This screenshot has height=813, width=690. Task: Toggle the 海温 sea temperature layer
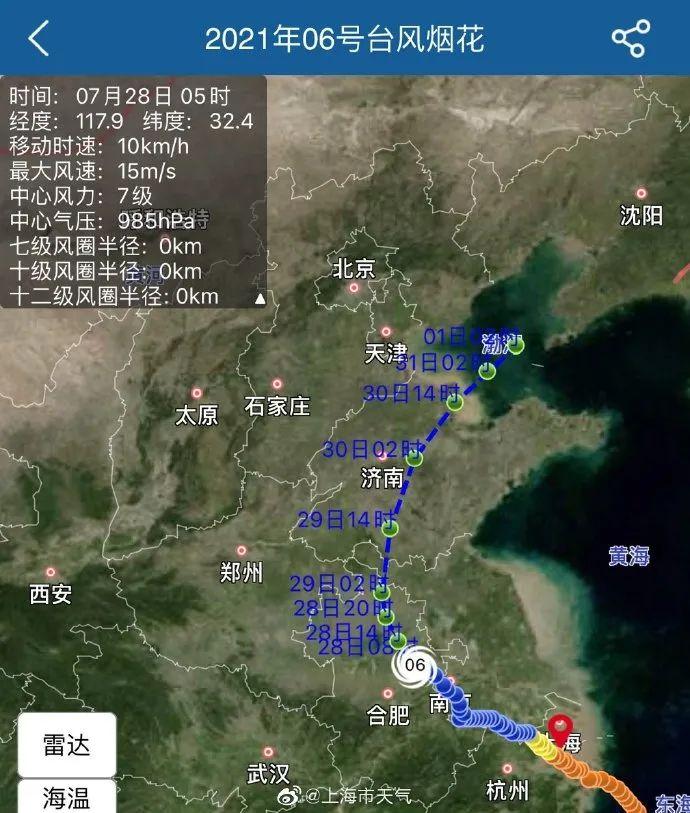point(66,796)
